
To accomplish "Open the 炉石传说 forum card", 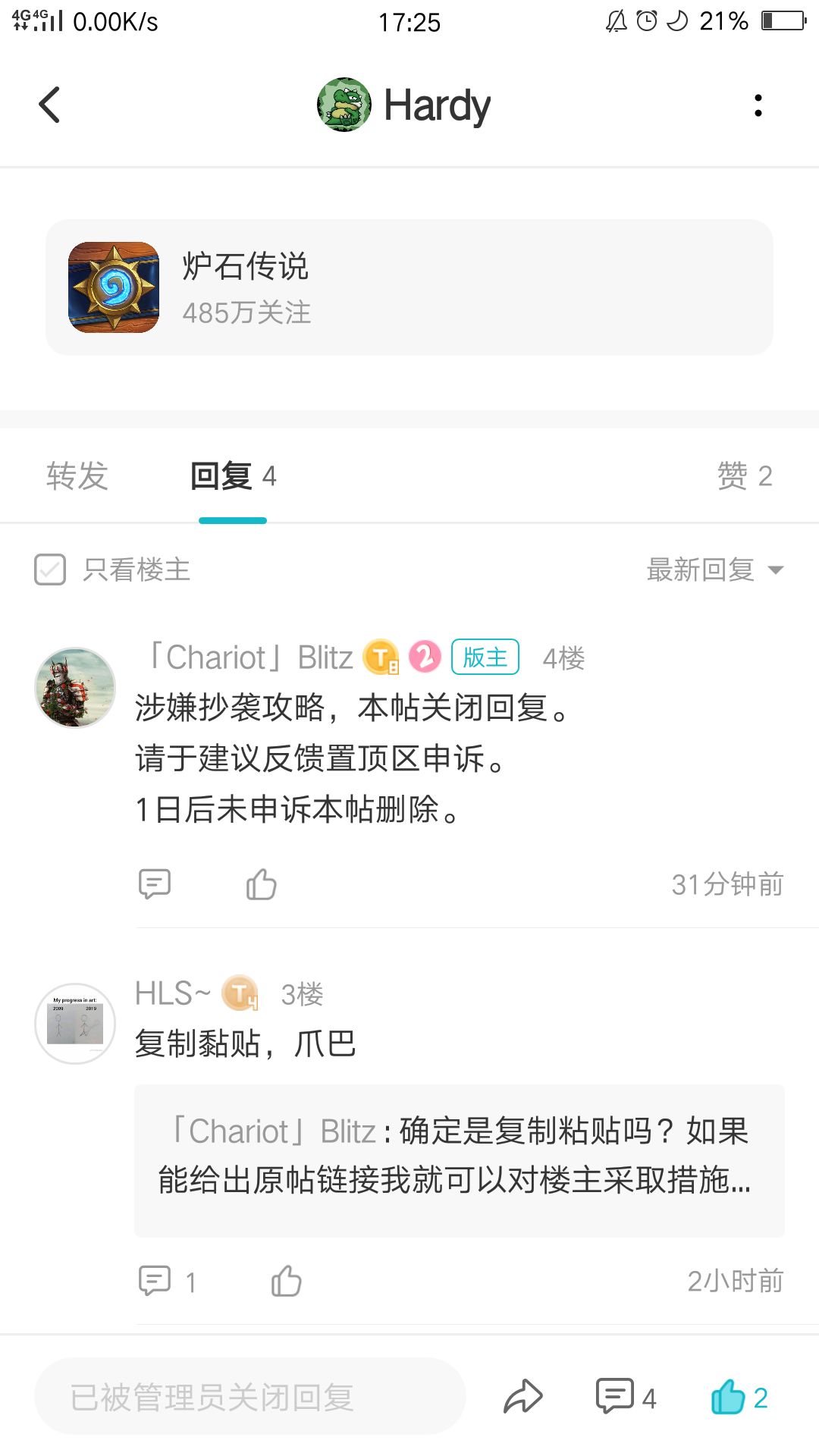I will coord(409,287).
